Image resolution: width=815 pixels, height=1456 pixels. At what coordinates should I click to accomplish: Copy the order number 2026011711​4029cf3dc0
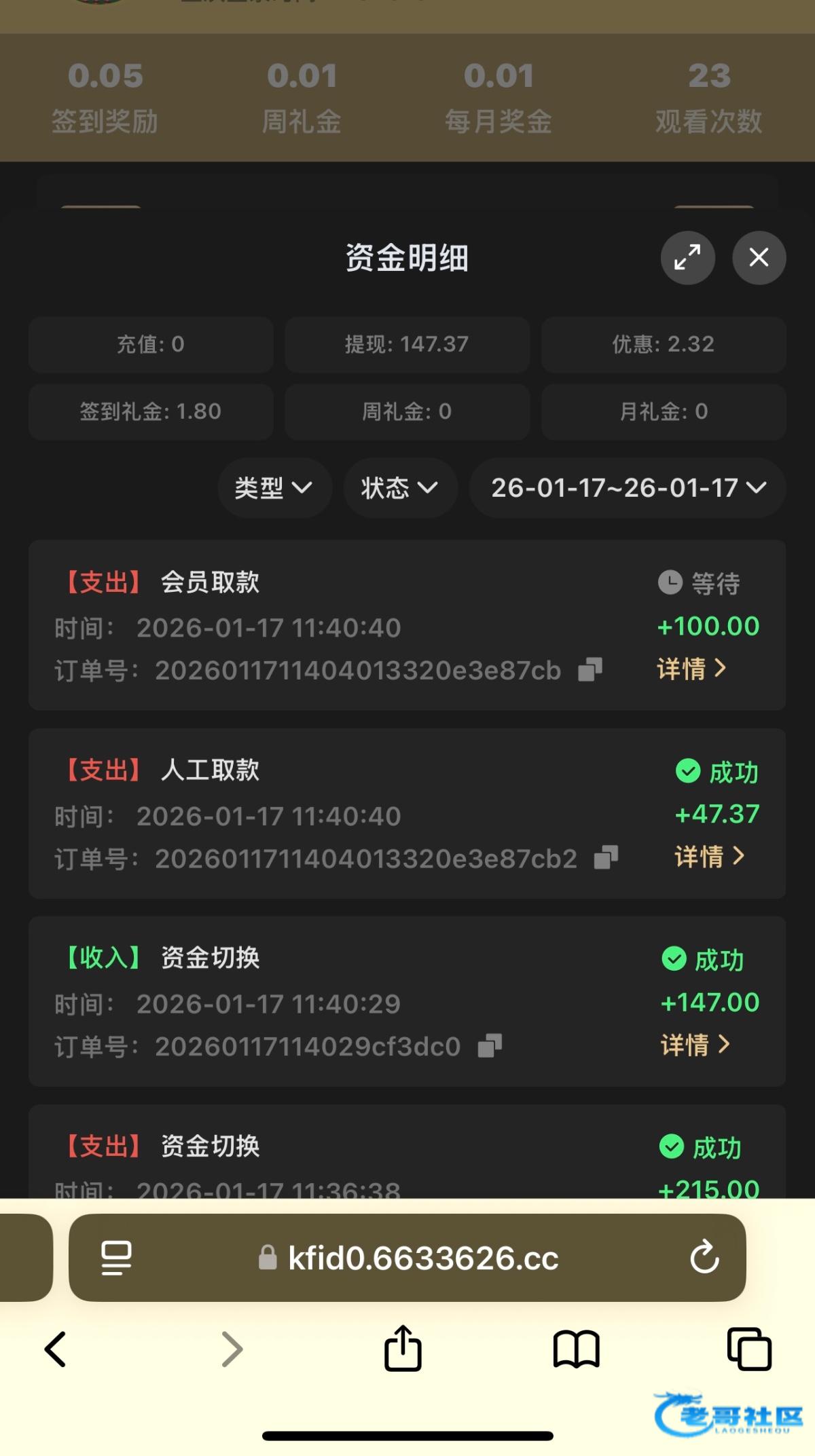pos(490,1046)
